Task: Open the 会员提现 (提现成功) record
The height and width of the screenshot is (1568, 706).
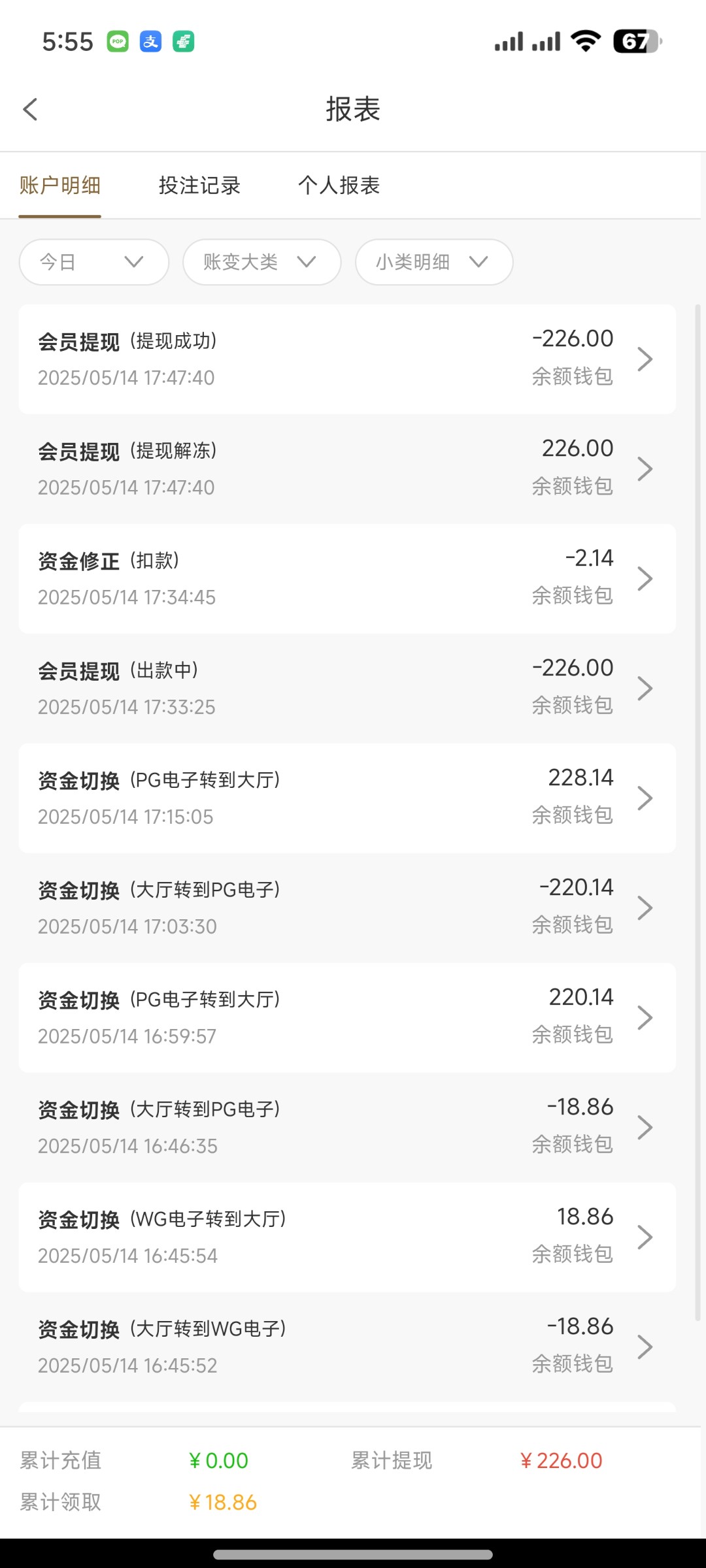Action: [x=347, y=359]
